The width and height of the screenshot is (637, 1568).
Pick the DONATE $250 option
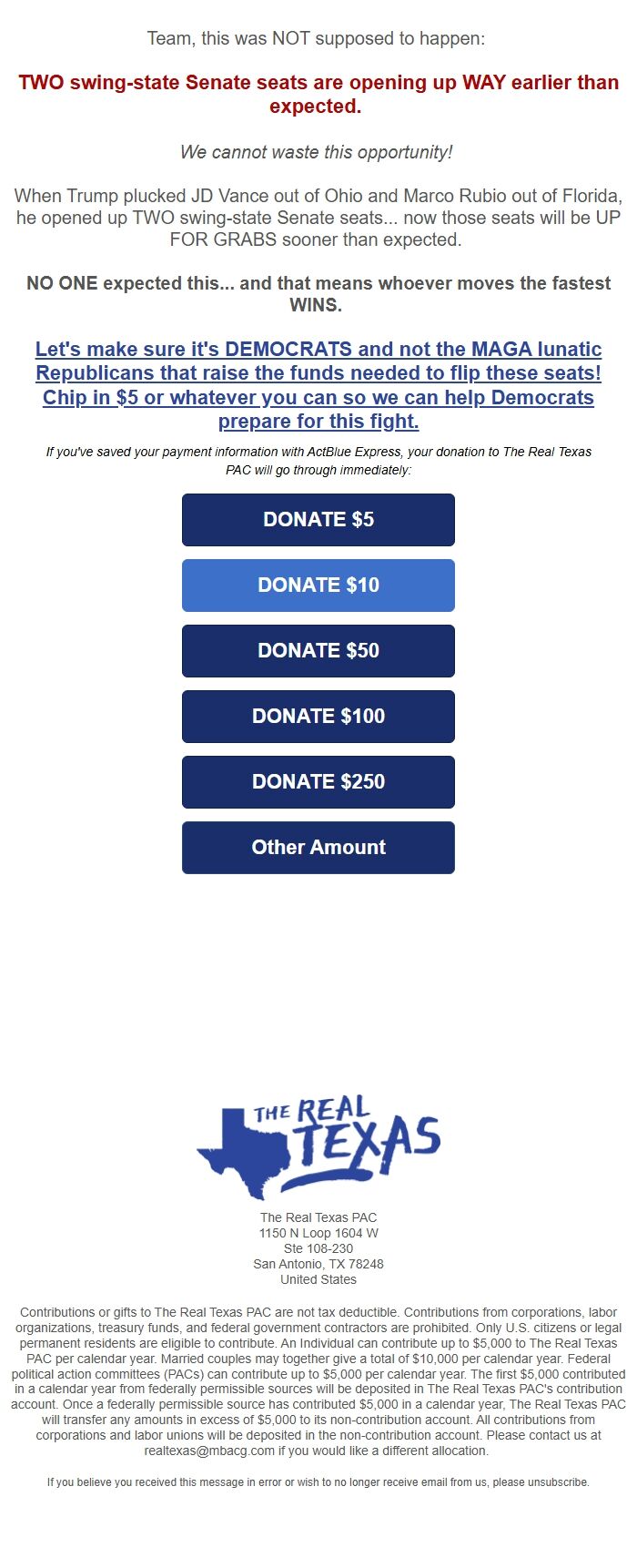pos(318,782)
